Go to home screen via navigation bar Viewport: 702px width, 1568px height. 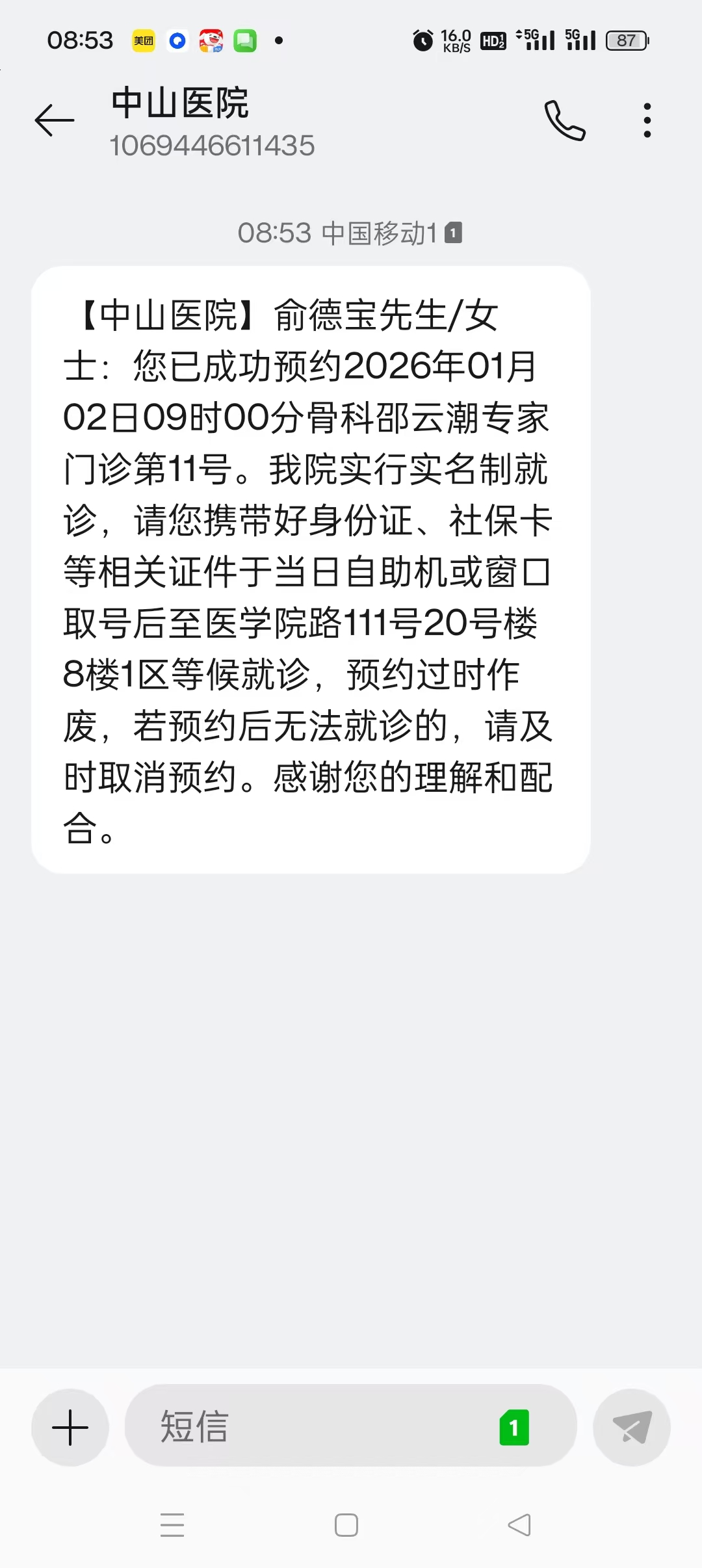[x=346, y=1524]
